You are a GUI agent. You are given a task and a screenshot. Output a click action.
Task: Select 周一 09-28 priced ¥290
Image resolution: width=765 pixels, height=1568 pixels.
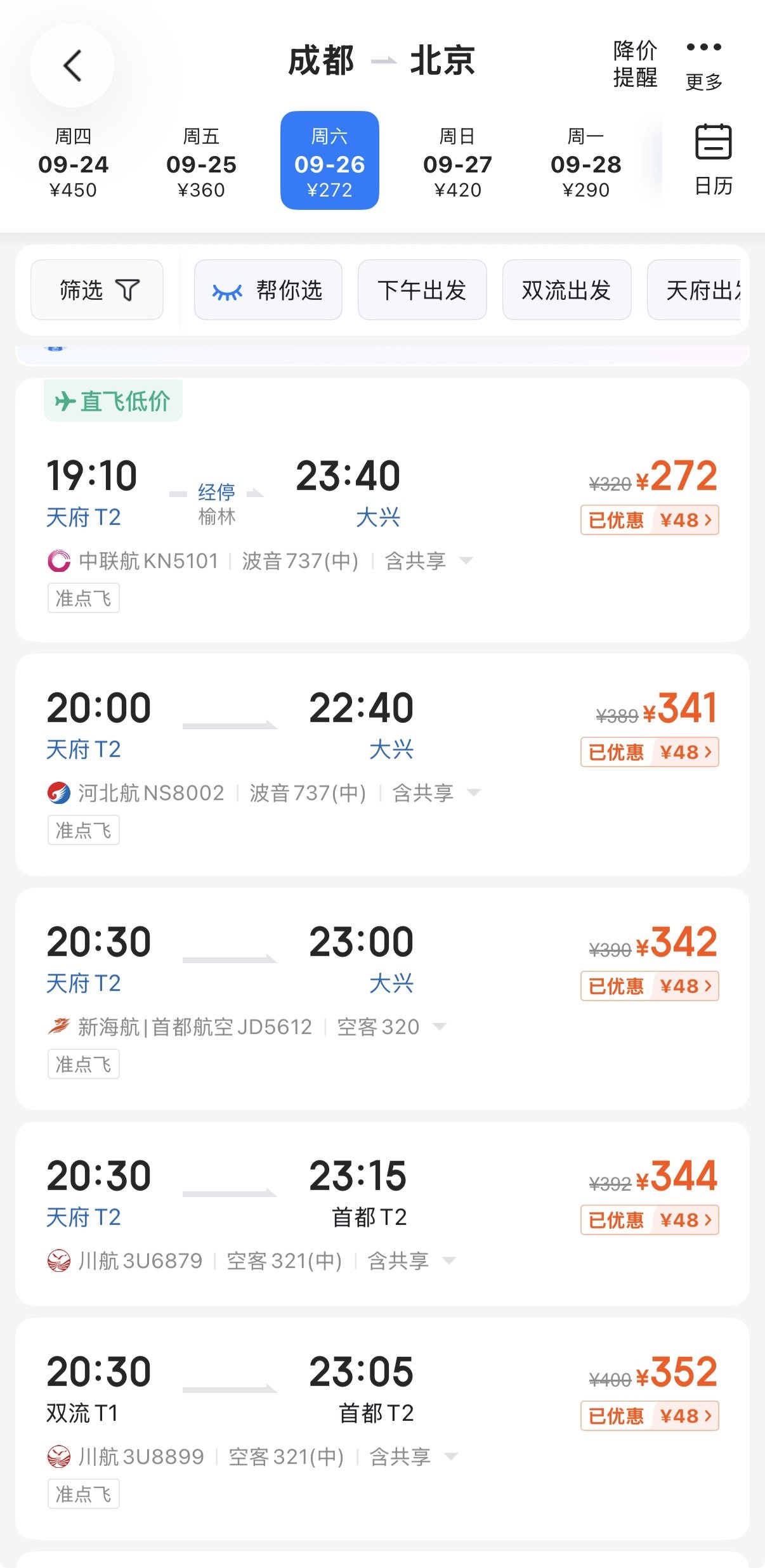click(585, 161)
